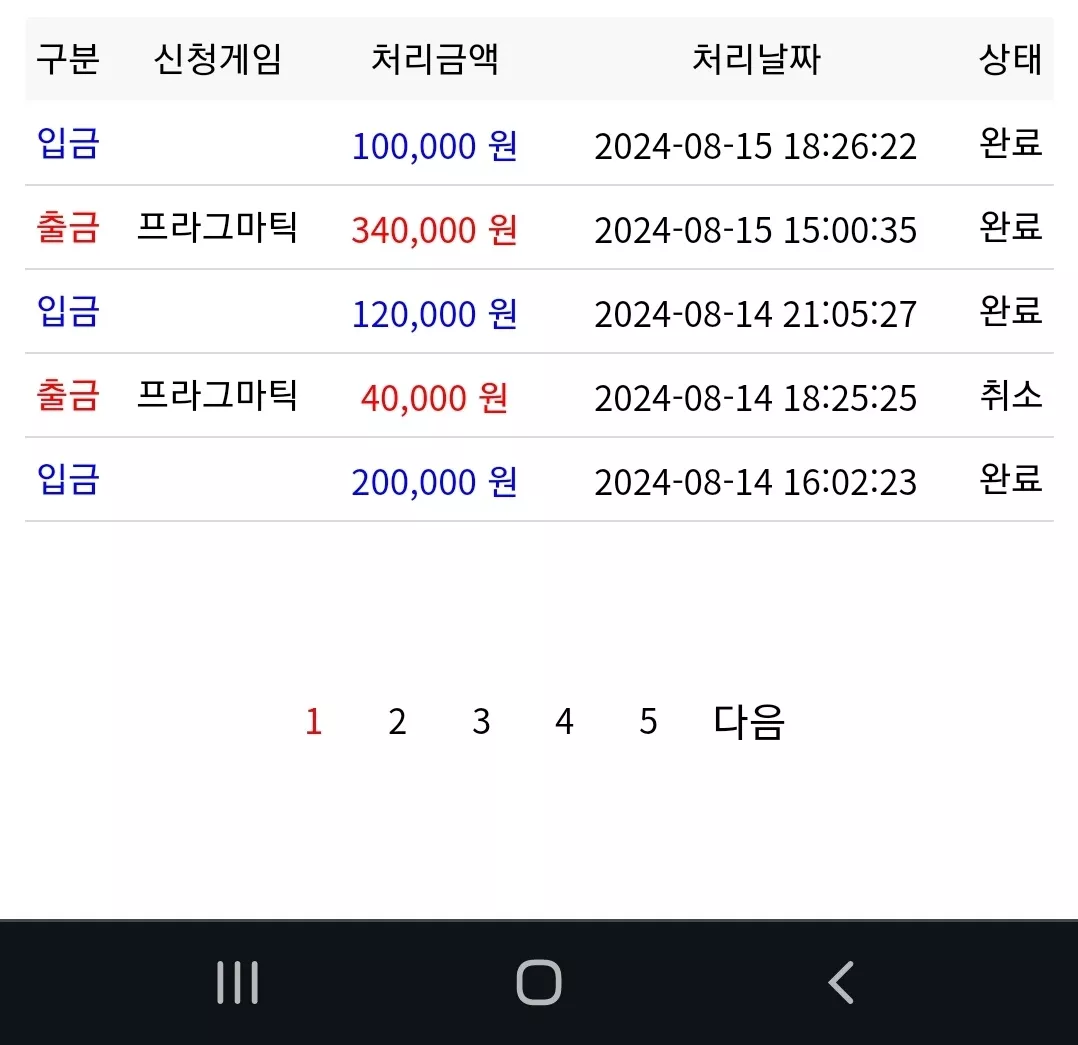Select current page 1 in pagination
The image size is (1078, 1045).
click(x=314, y=722)
